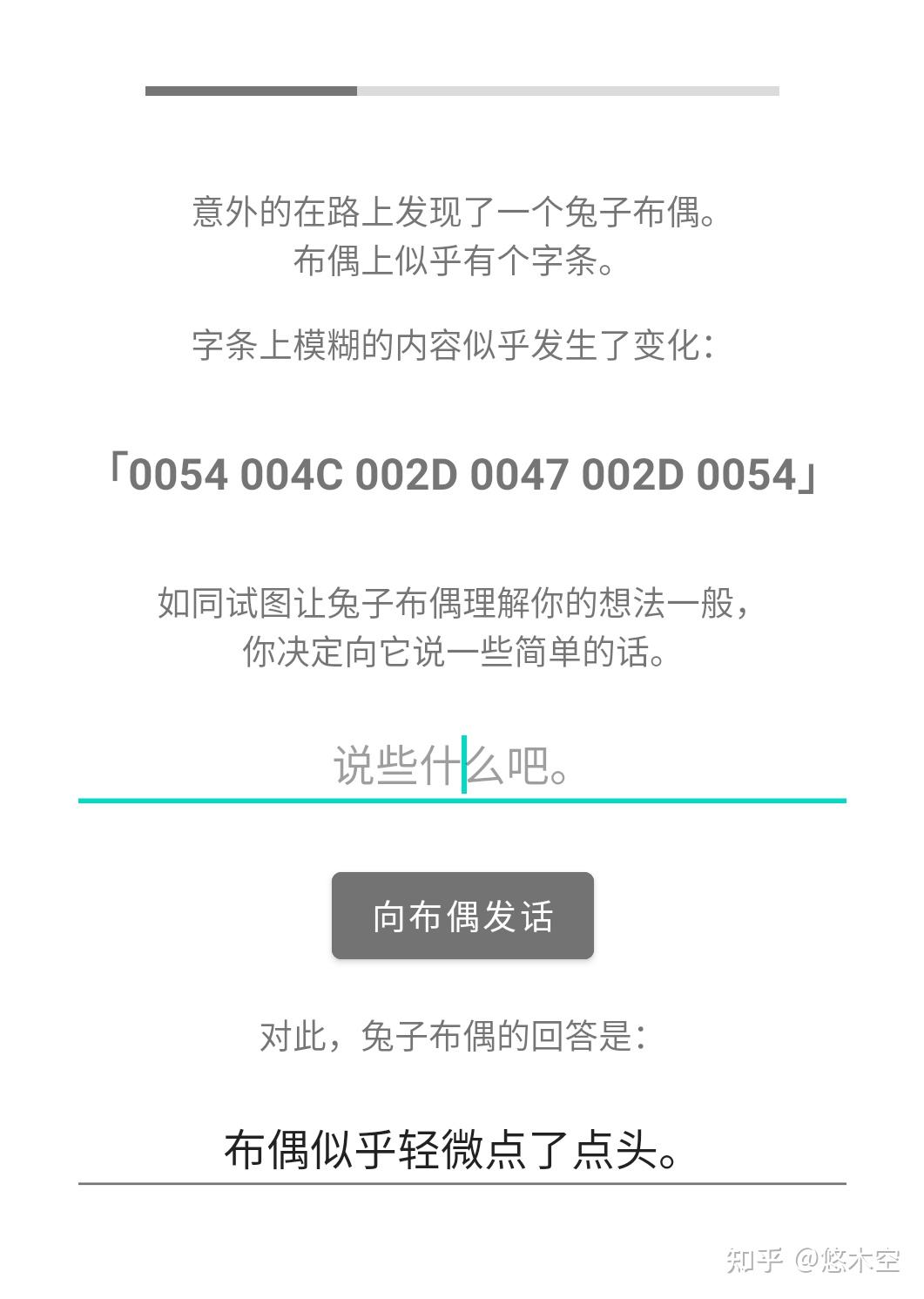Focus the "说些什么吧。" text field
924x1299 pixels.
462,765
